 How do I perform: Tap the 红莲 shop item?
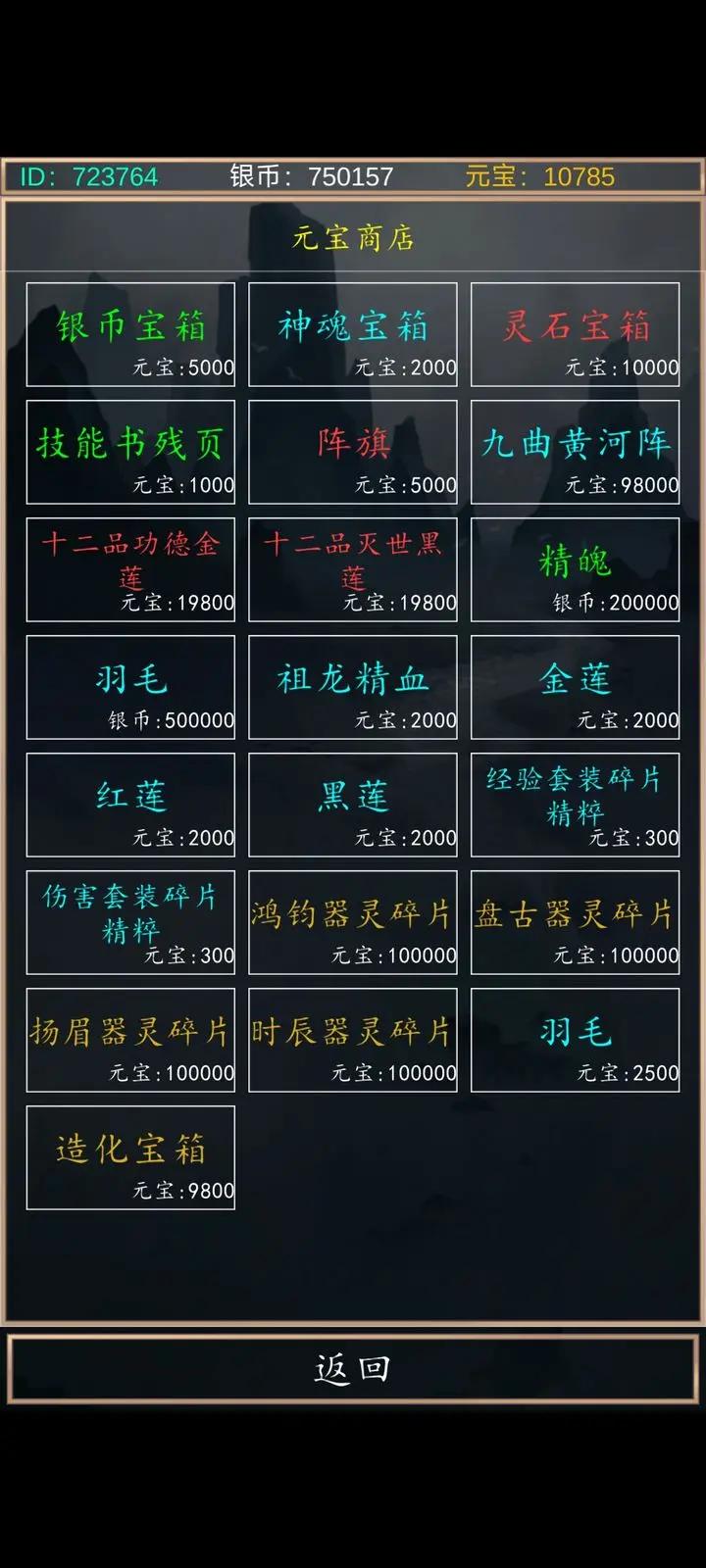pos(130,805)
